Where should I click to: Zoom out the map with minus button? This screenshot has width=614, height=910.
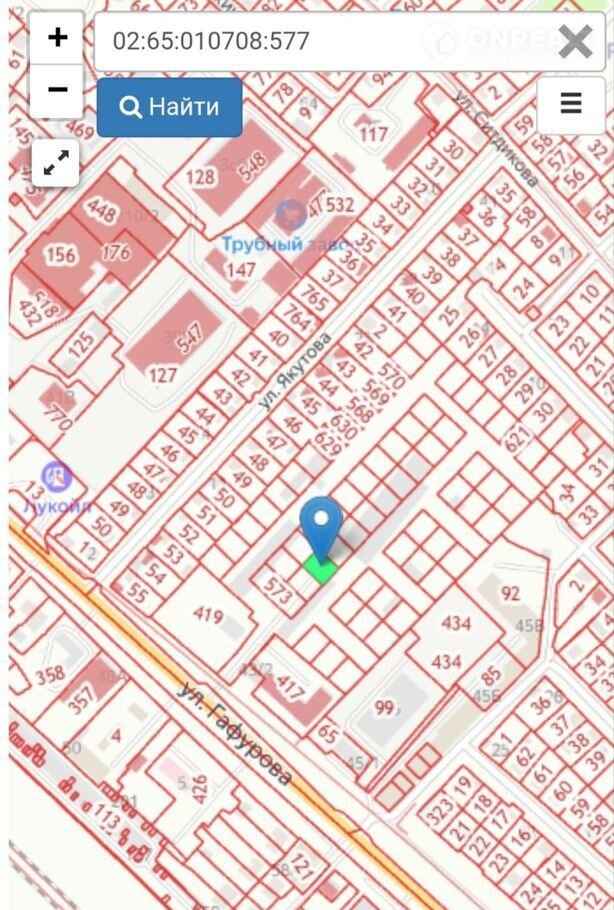coord(57,90)
